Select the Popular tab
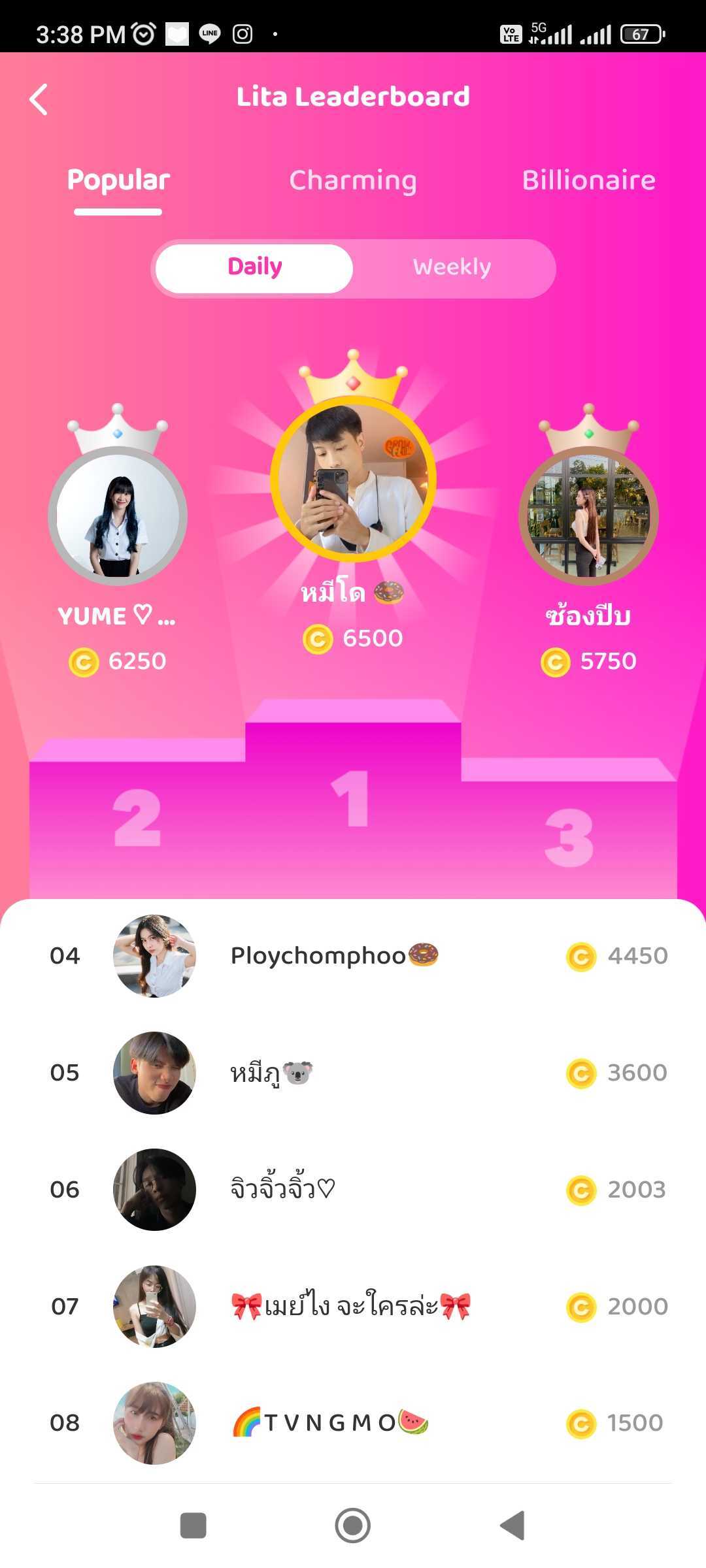This screenshot has height=1568, width=706. coord(118,180)
